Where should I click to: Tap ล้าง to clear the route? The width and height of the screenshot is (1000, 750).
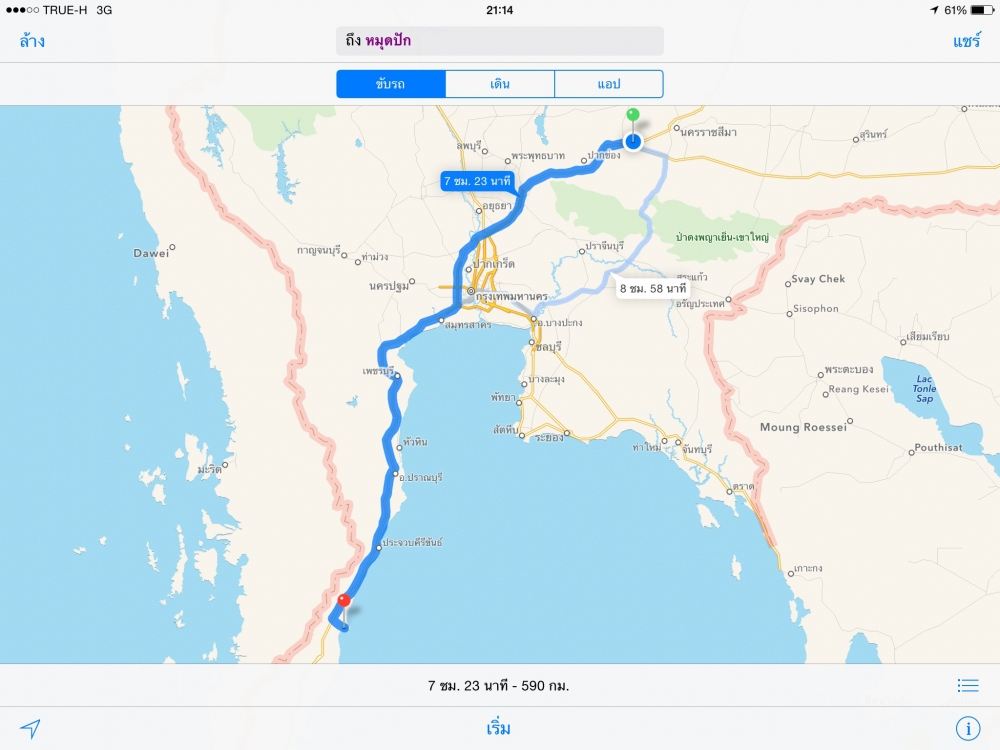[31, 41]
